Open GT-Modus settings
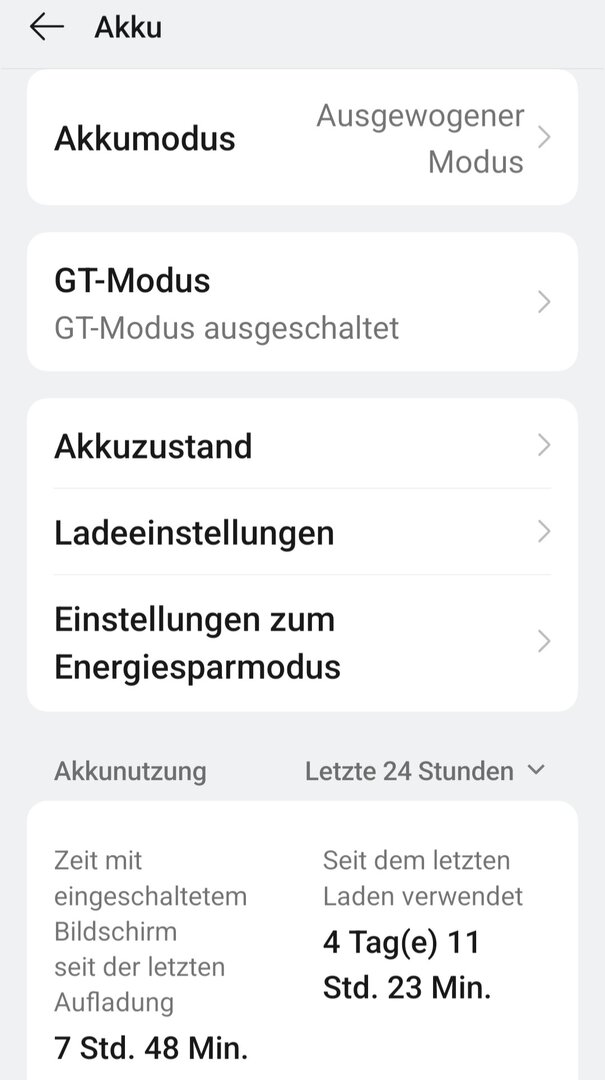 [x=302, y=302]
